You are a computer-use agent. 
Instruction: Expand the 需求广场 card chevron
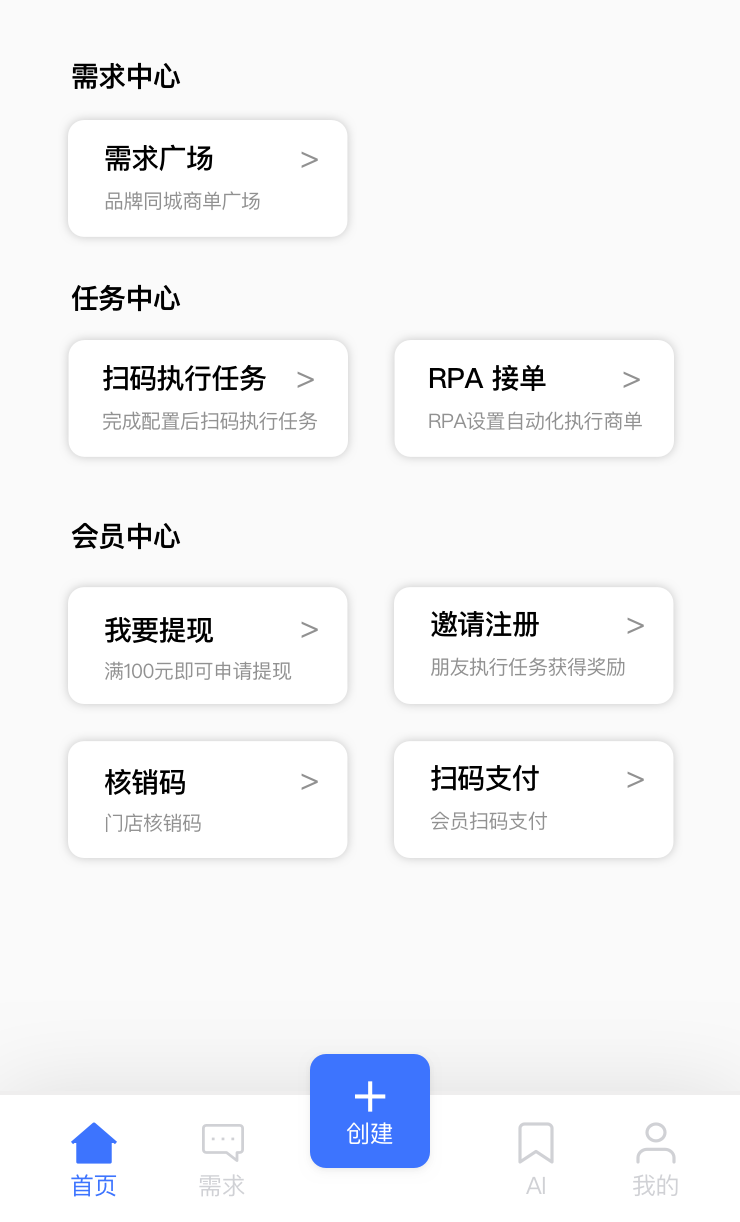pyautogui.click(x=309, y=159)
